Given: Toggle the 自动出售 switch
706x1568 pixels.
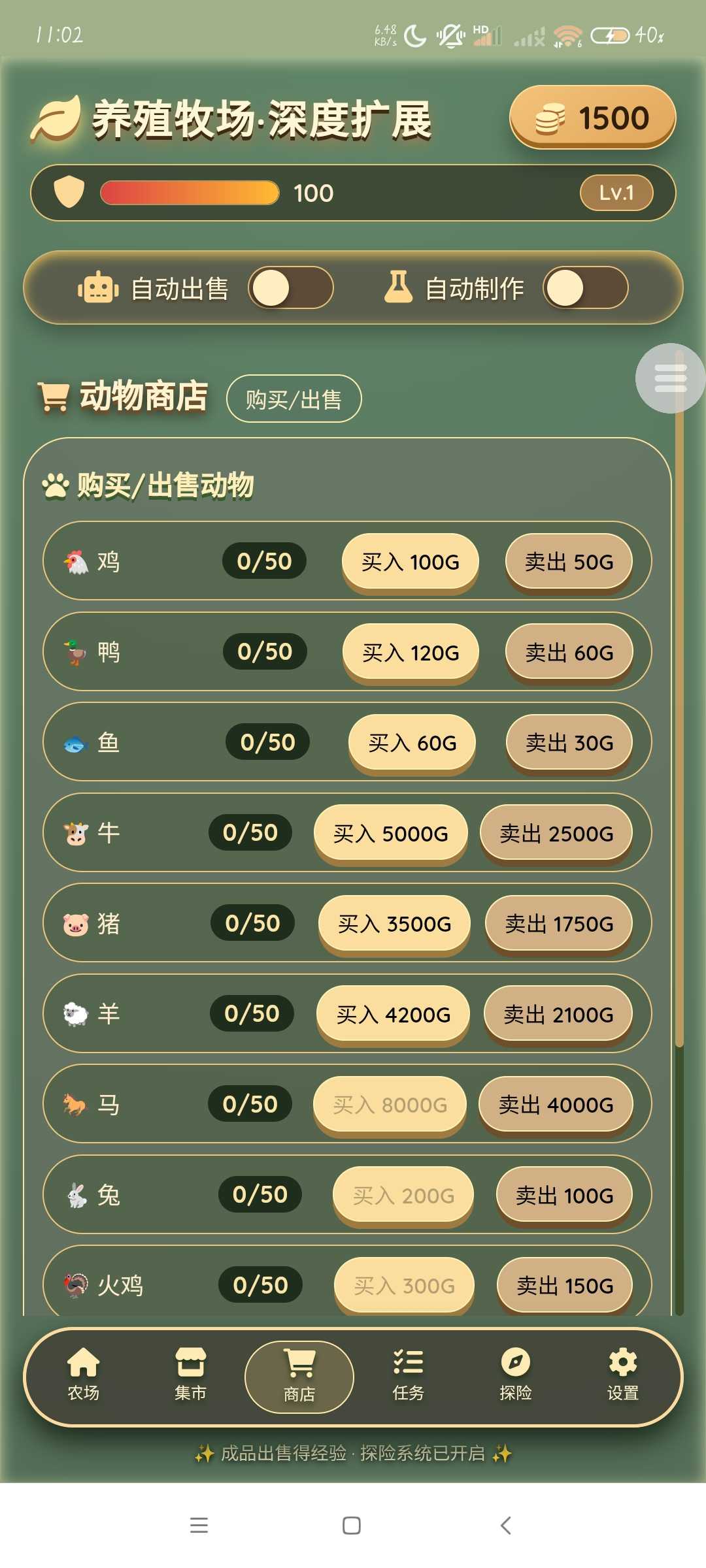Looking at the screenshot, I should pyautogui.click(x=290, y=287).
